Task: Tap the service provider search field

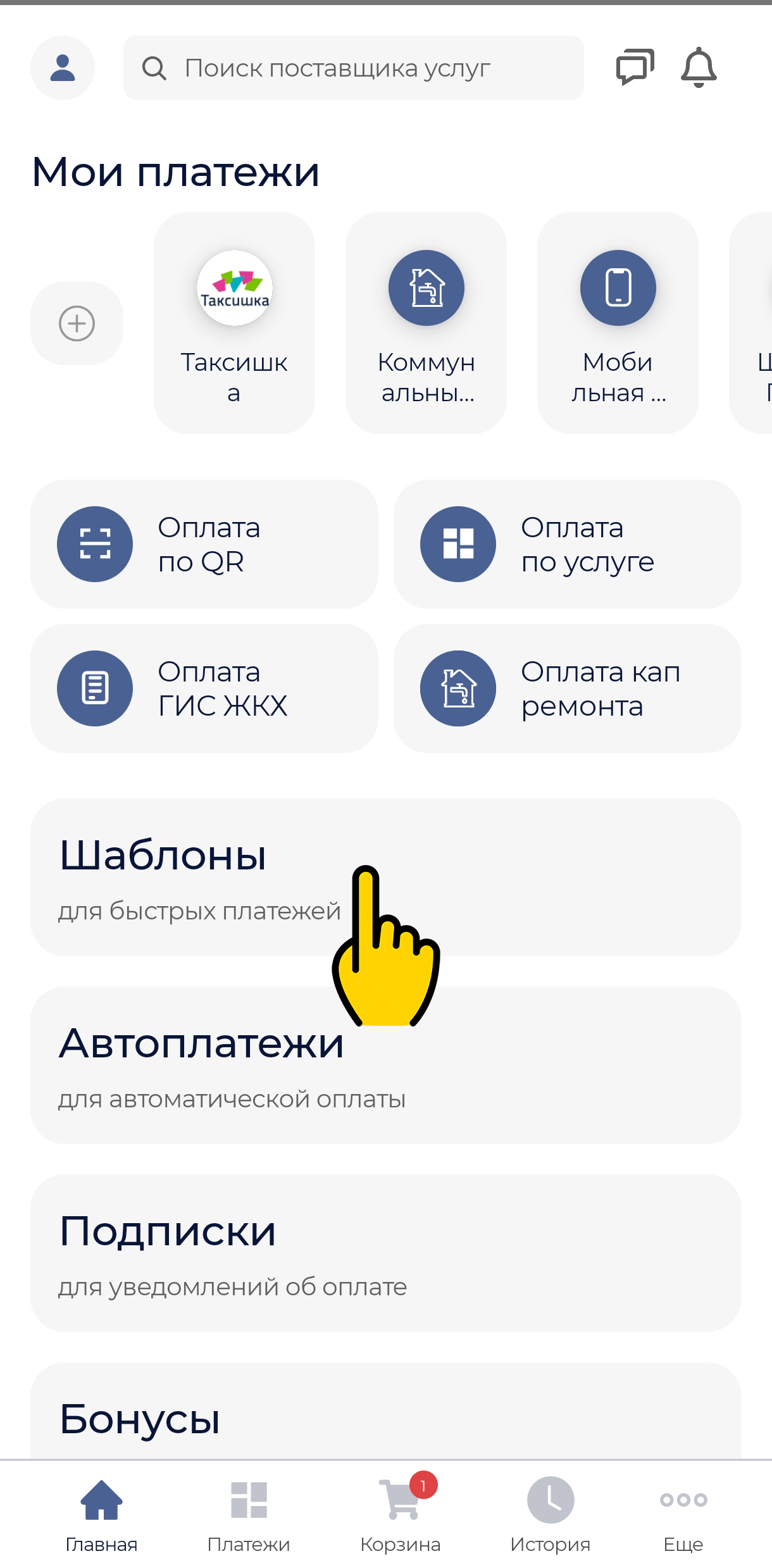Action: coord(353,68)
